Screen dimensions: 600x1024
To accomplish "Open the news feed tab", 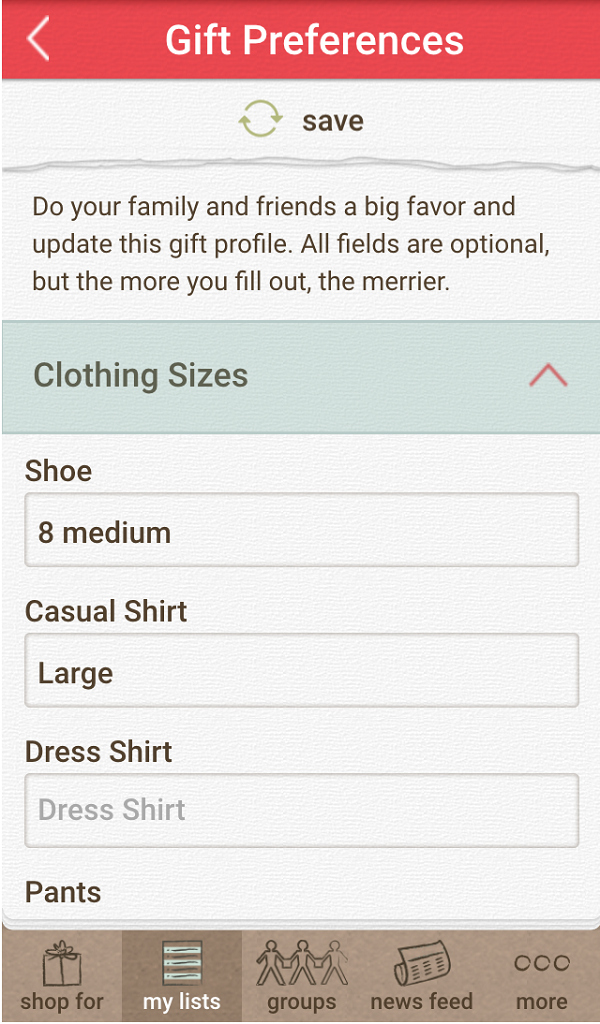I will [421, 976].
